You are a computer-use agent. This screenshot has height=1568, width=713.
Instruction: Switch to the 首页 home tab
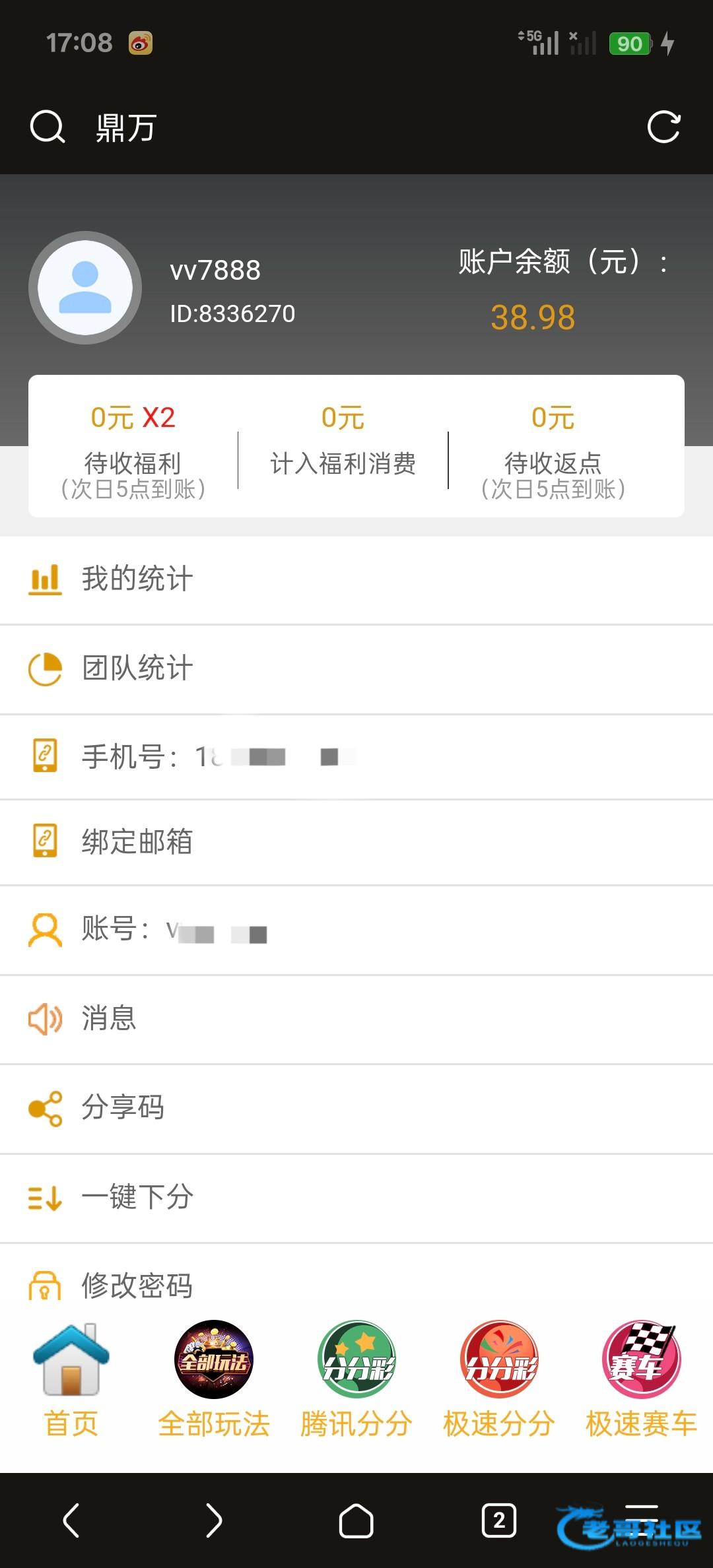(71, 1381)
